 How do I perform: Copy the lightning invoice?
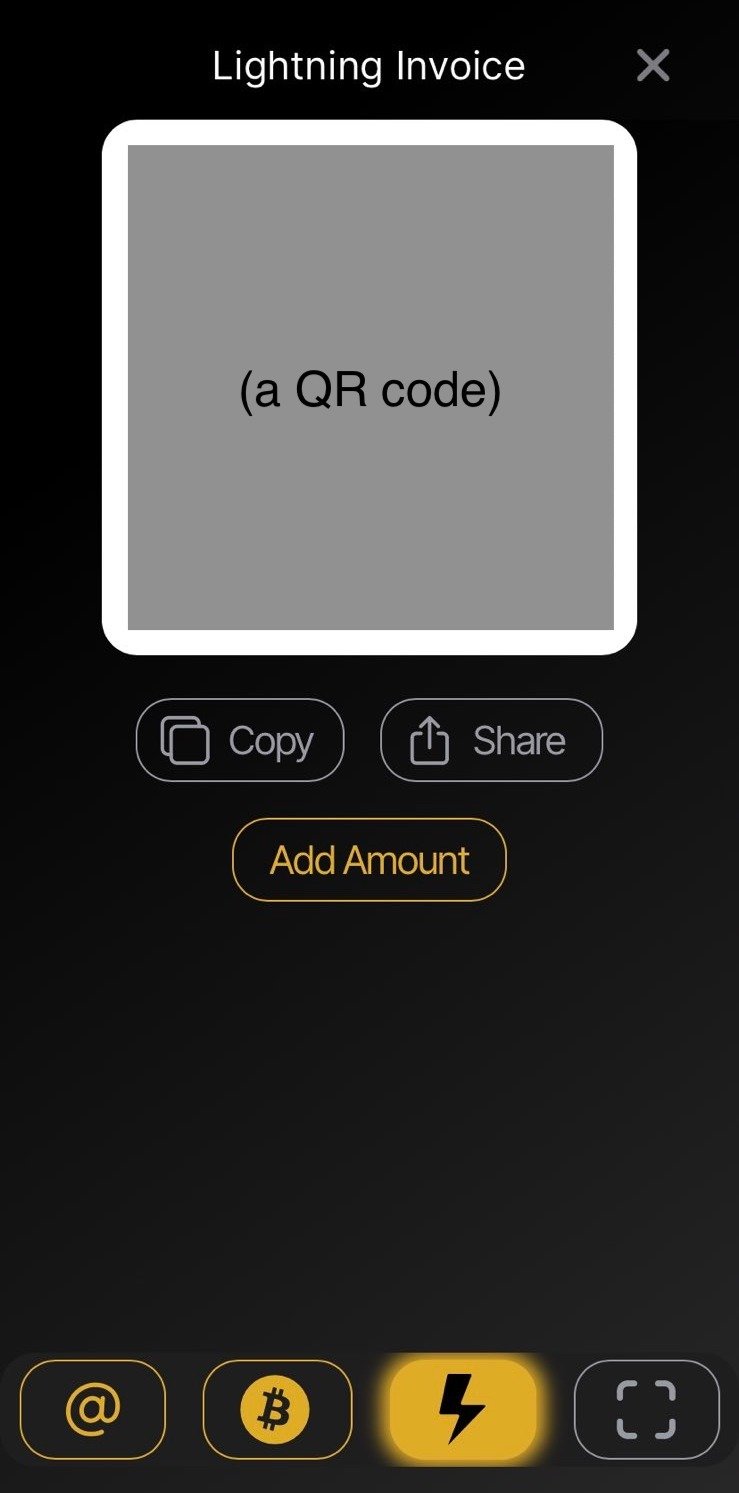click(240, 740)
